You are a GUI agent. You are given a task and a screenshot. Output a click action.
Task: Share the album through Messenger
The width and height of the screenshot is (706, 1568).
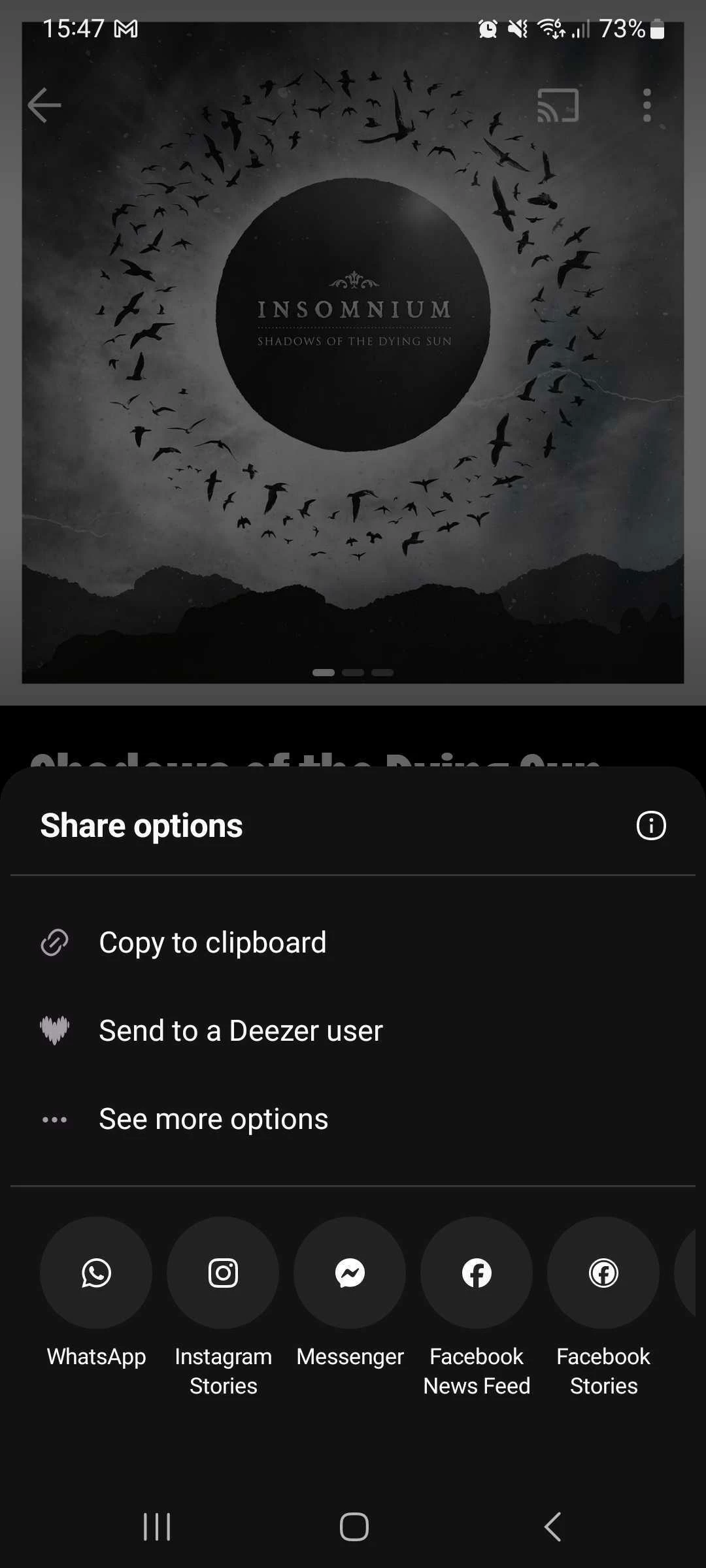point(350,1273)
